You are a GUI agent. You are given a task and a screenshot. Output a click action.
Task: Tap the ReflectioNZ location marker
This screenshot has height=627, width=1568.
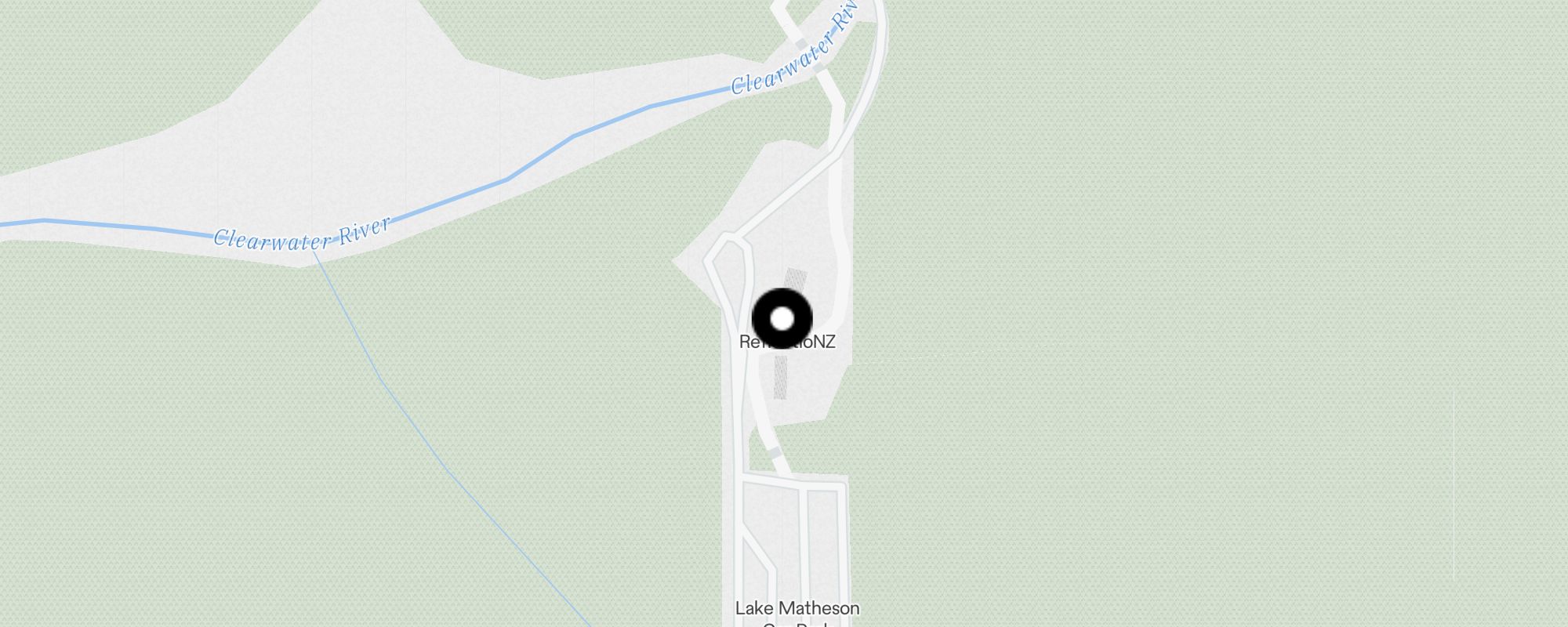pyautogui.click(x=782, y=318)
